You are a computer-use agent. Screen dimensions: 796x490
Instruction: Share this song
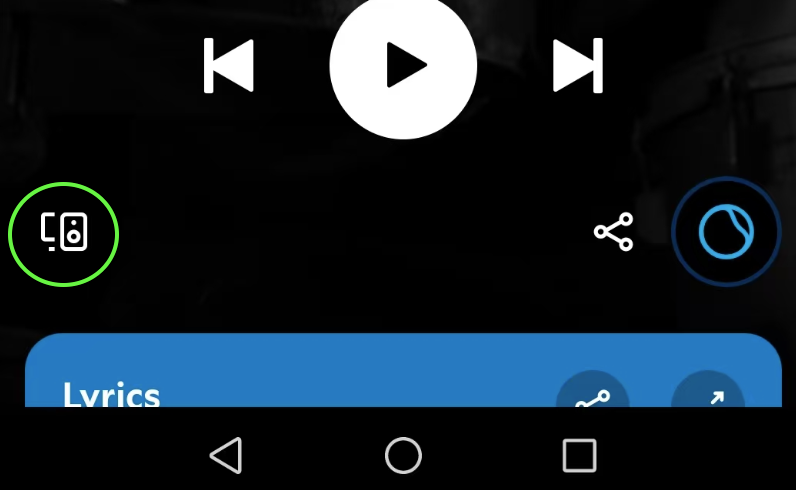613,233
